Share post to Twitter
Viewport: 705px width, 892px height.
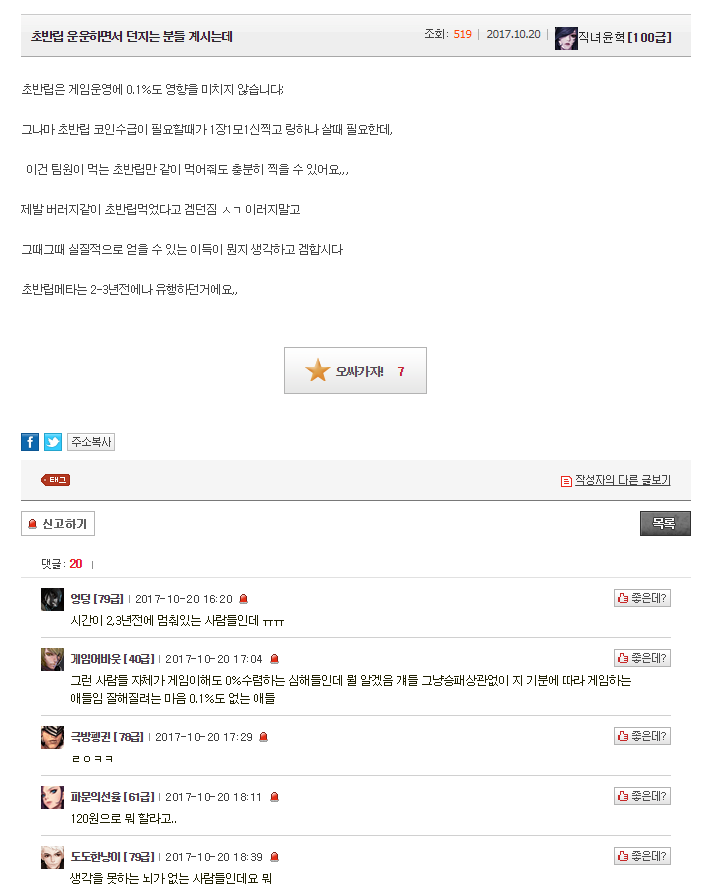click(53, 442)
